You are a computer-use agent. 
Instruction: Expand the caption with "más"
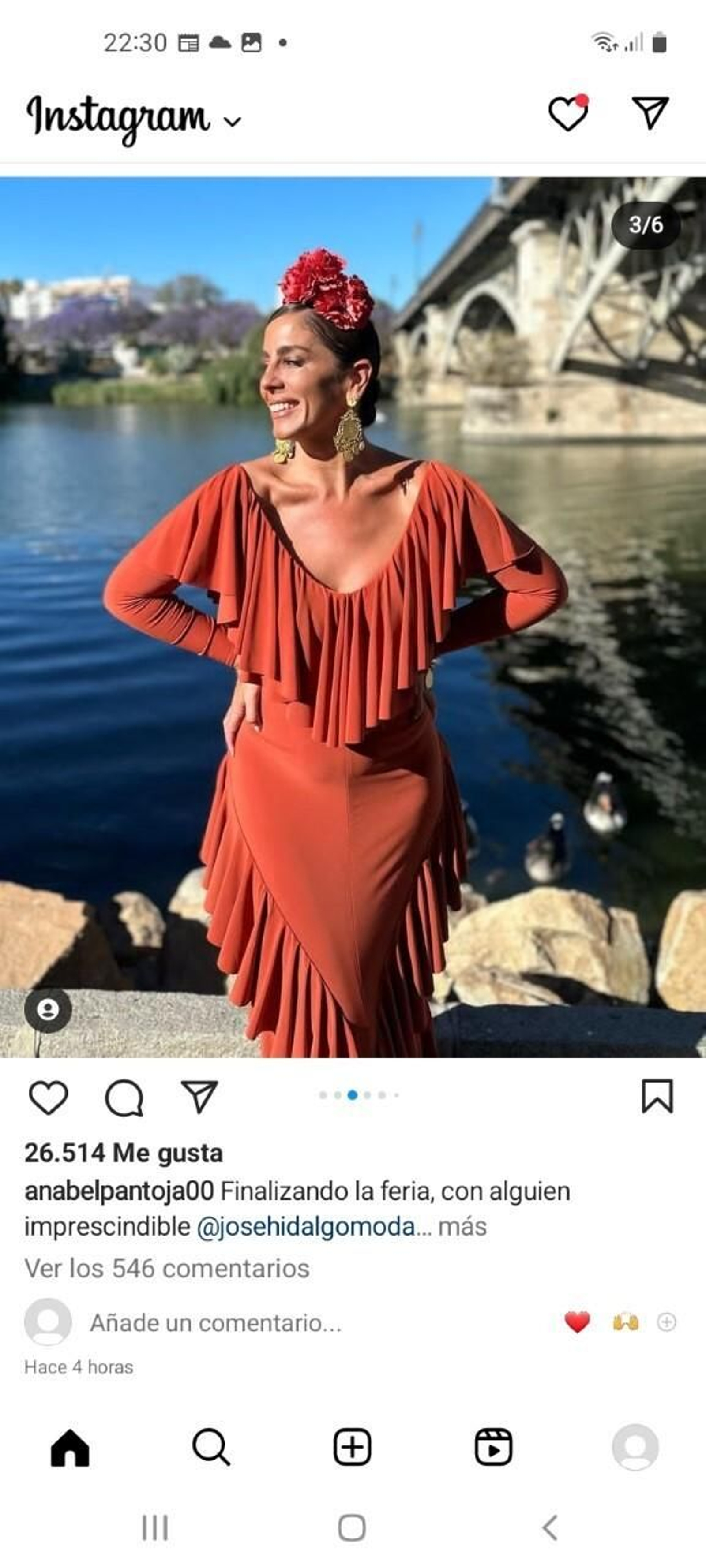point(462,1227)
